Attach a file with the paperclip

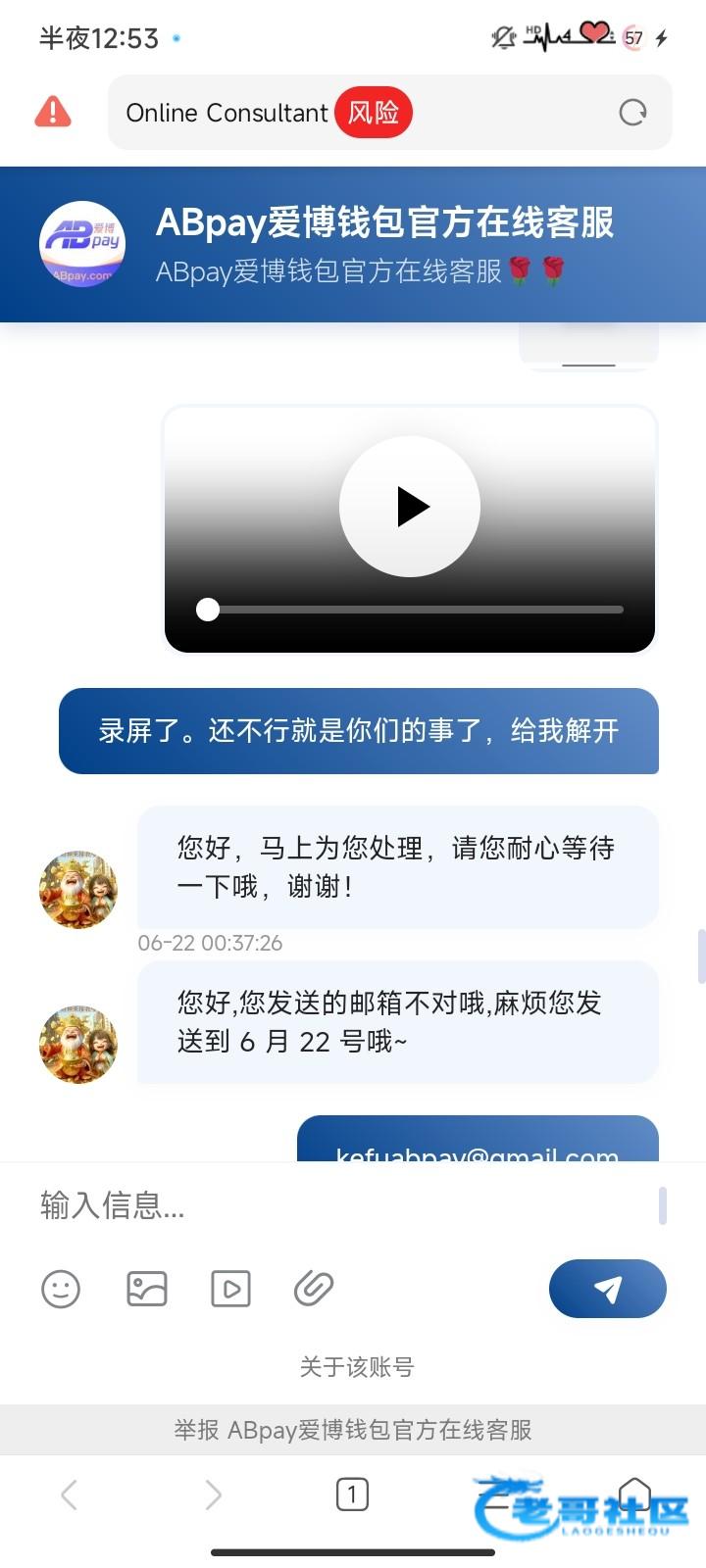click(x=314, y=1289)
